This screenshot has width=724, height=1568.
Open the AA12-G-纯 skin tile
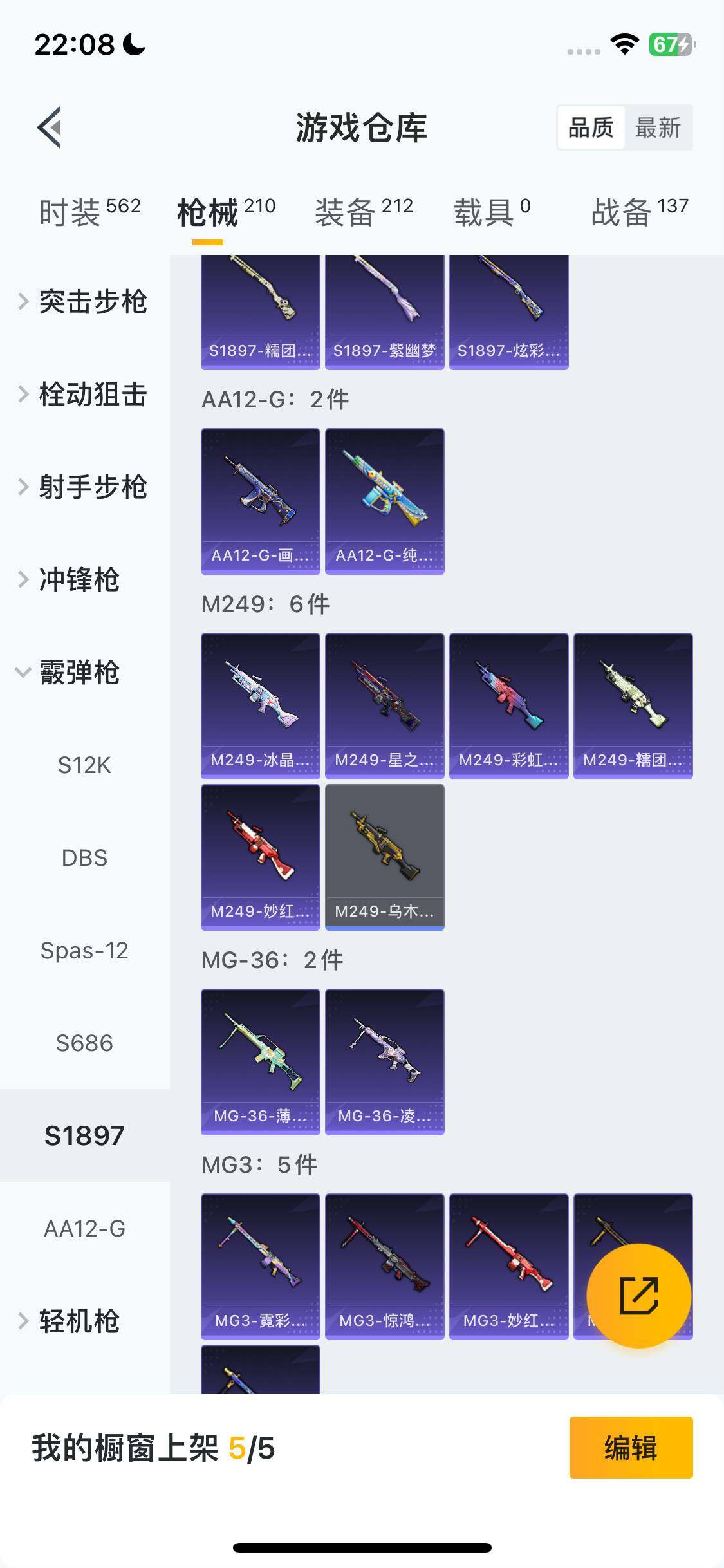tap(384, 500)
